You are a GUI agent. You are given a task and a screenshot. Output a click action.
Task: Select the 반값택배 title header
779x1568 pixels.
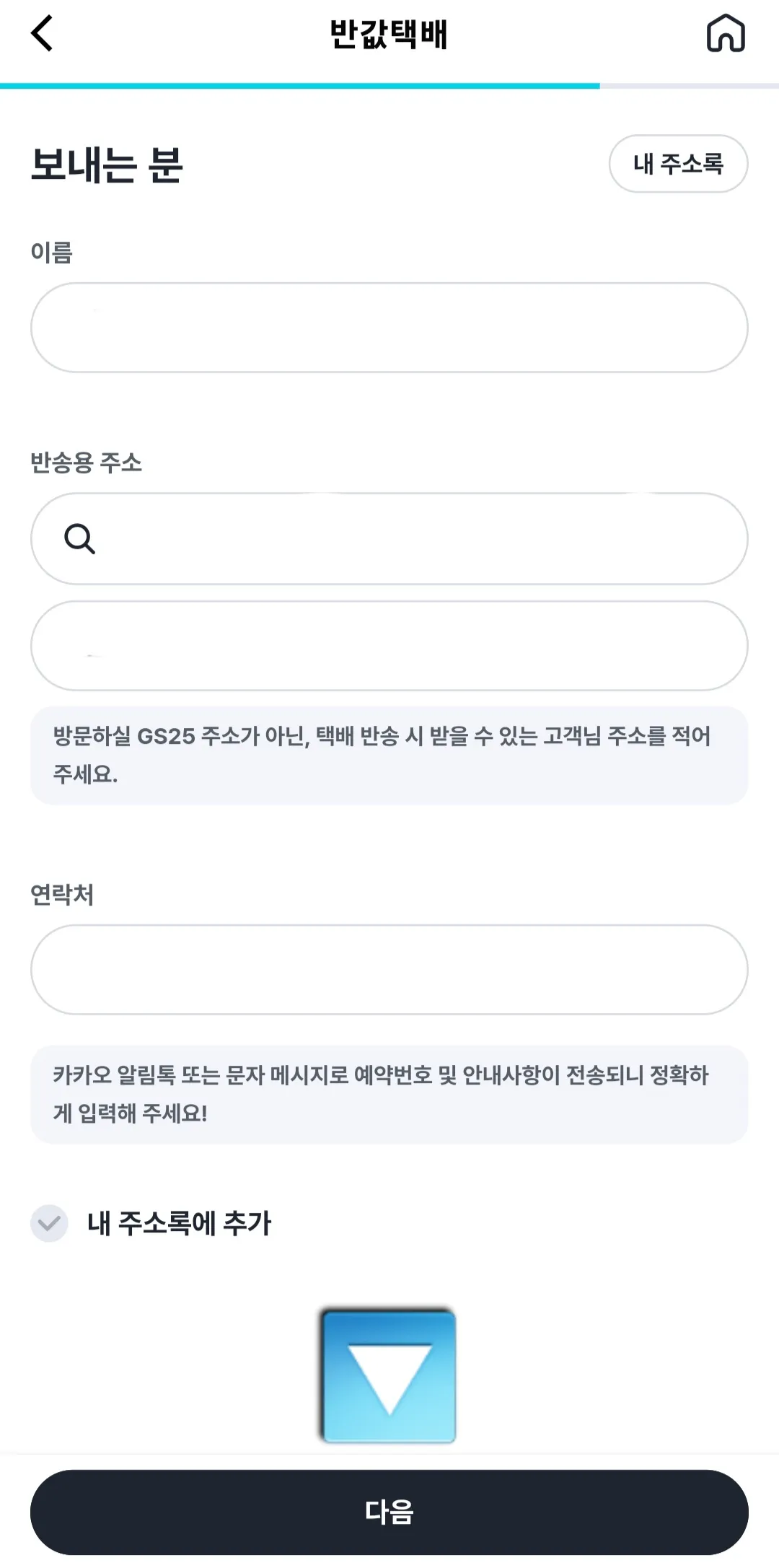pyautogui.click(x=389, y=32)
